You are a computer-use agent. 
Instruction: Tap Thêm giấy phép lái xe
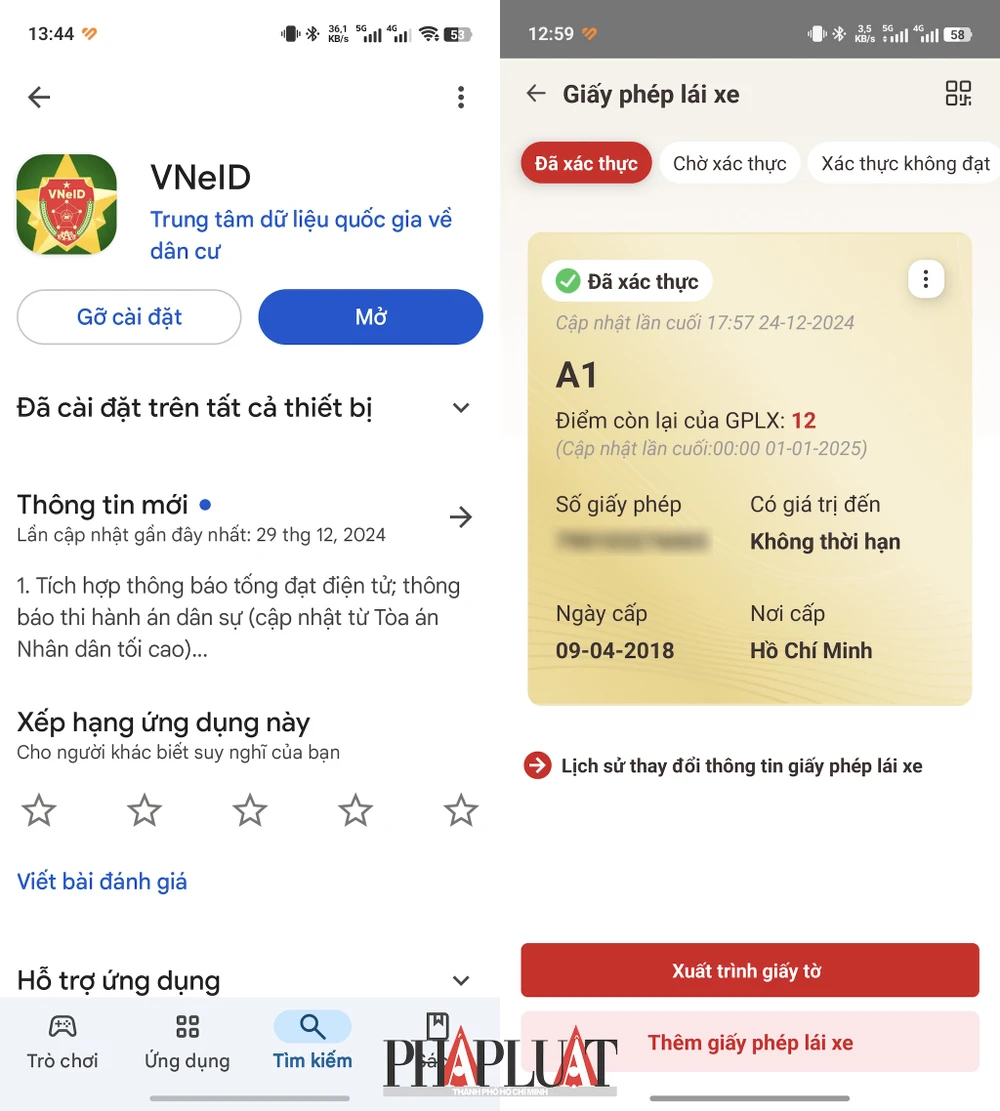(750, 1042)
